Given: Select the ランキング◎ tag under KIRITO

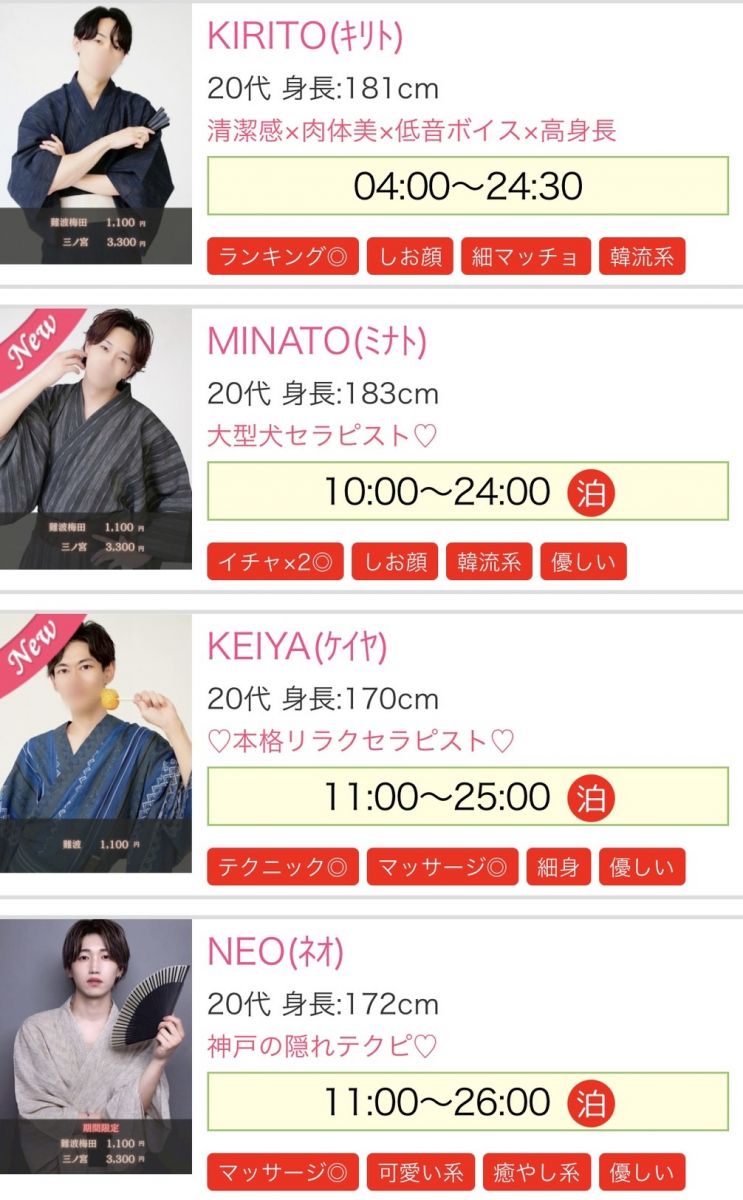Looking at the screenshot, I should 282,257.
